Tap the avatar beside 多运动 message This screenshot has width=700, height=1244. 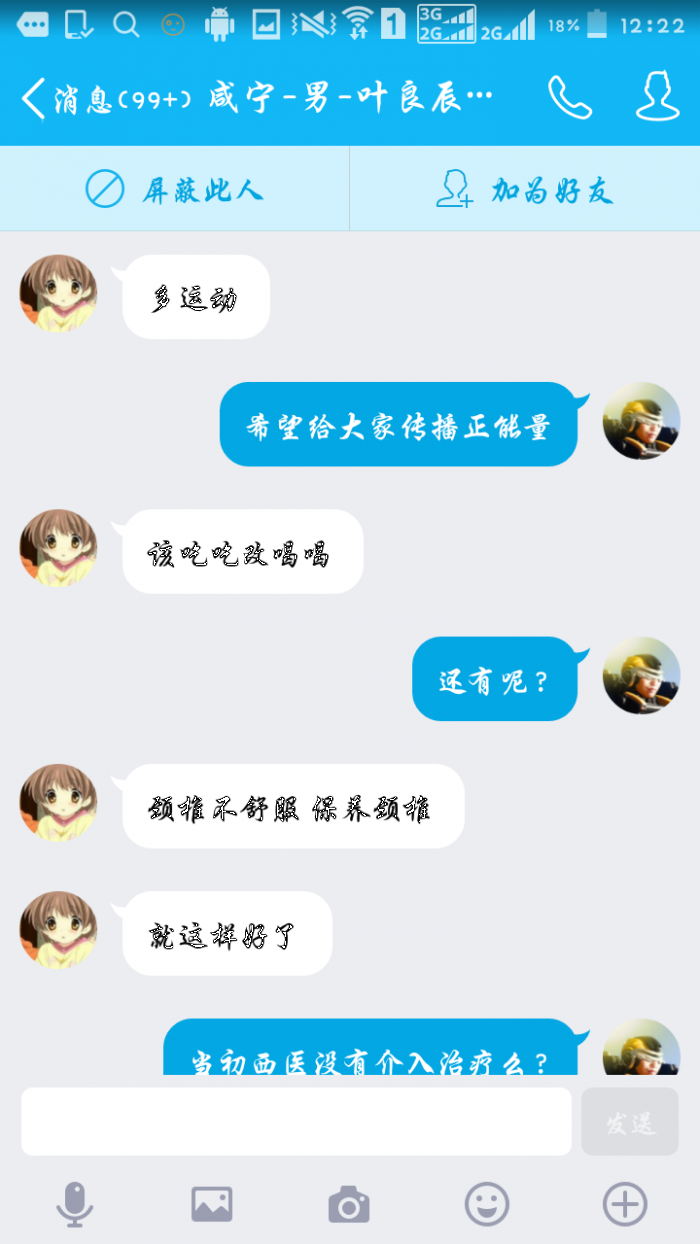(x=58, y=293)
